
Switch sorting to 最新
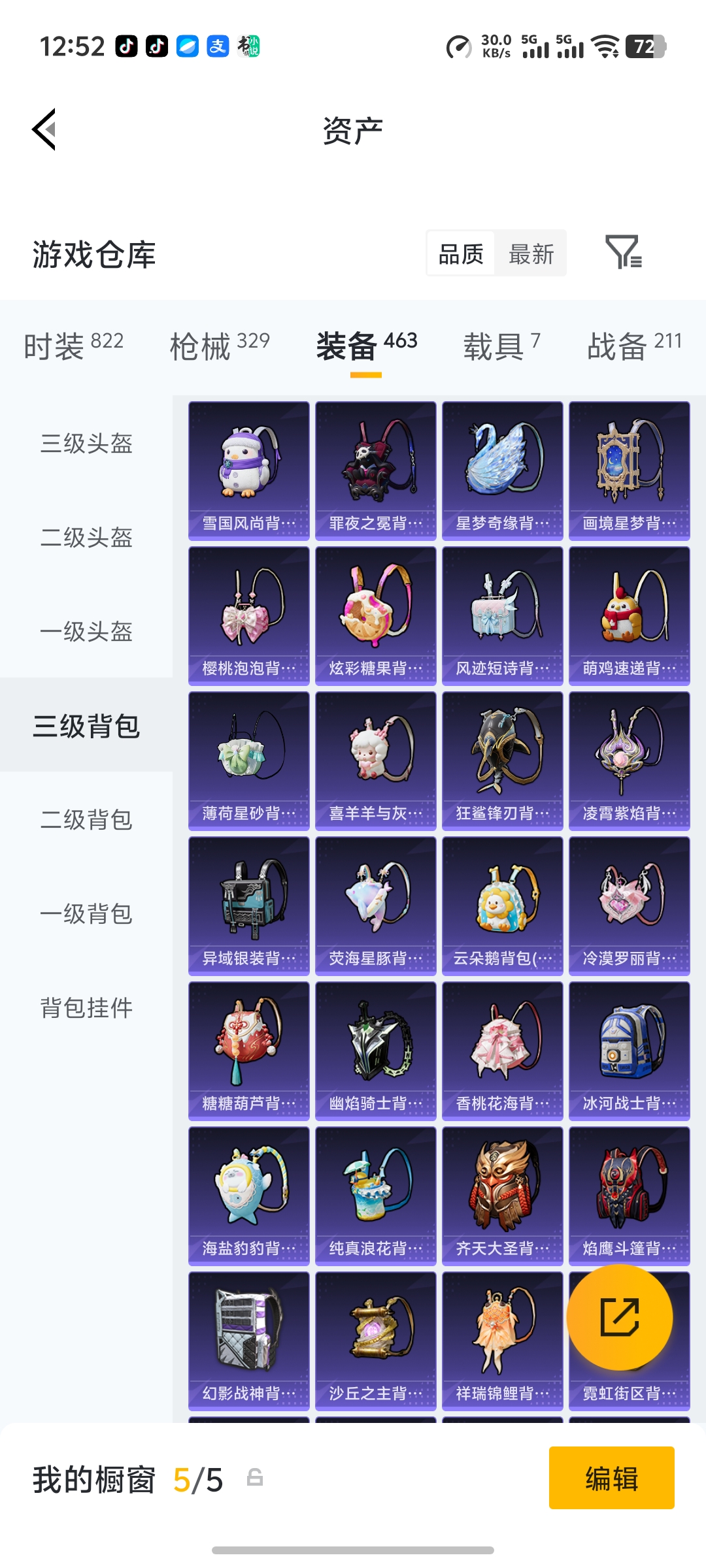tap(531, 253)
